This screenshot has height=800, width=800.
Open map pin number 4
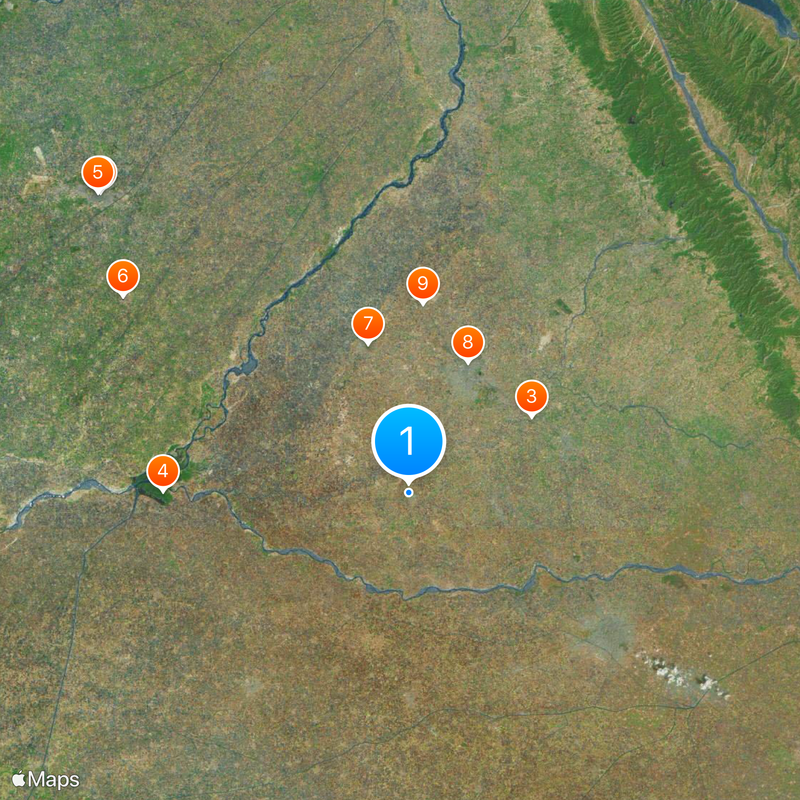click(163, 470)
